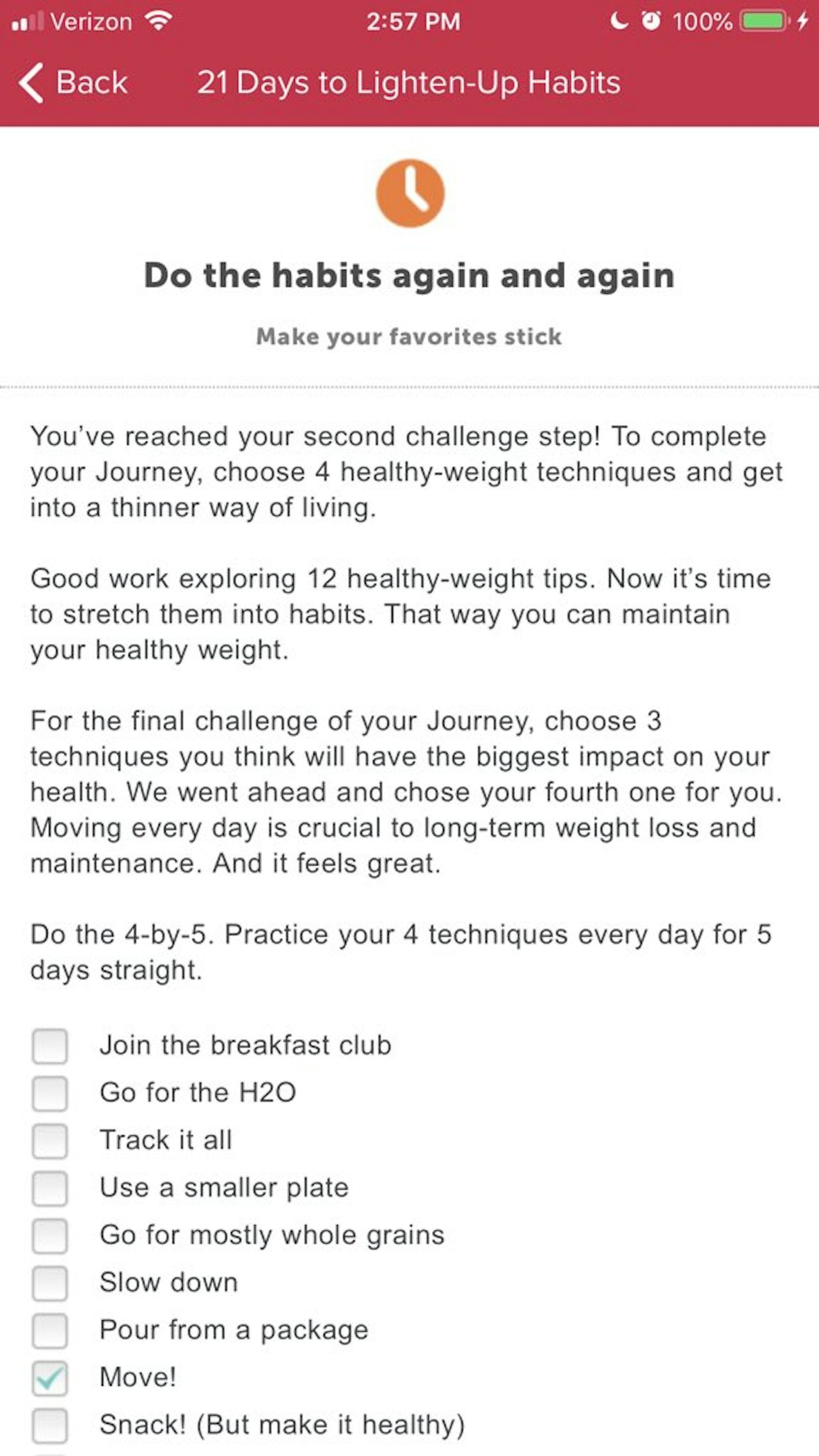
Task: Check Go for mostly whole grains
Action: [x=50, y=1236]
